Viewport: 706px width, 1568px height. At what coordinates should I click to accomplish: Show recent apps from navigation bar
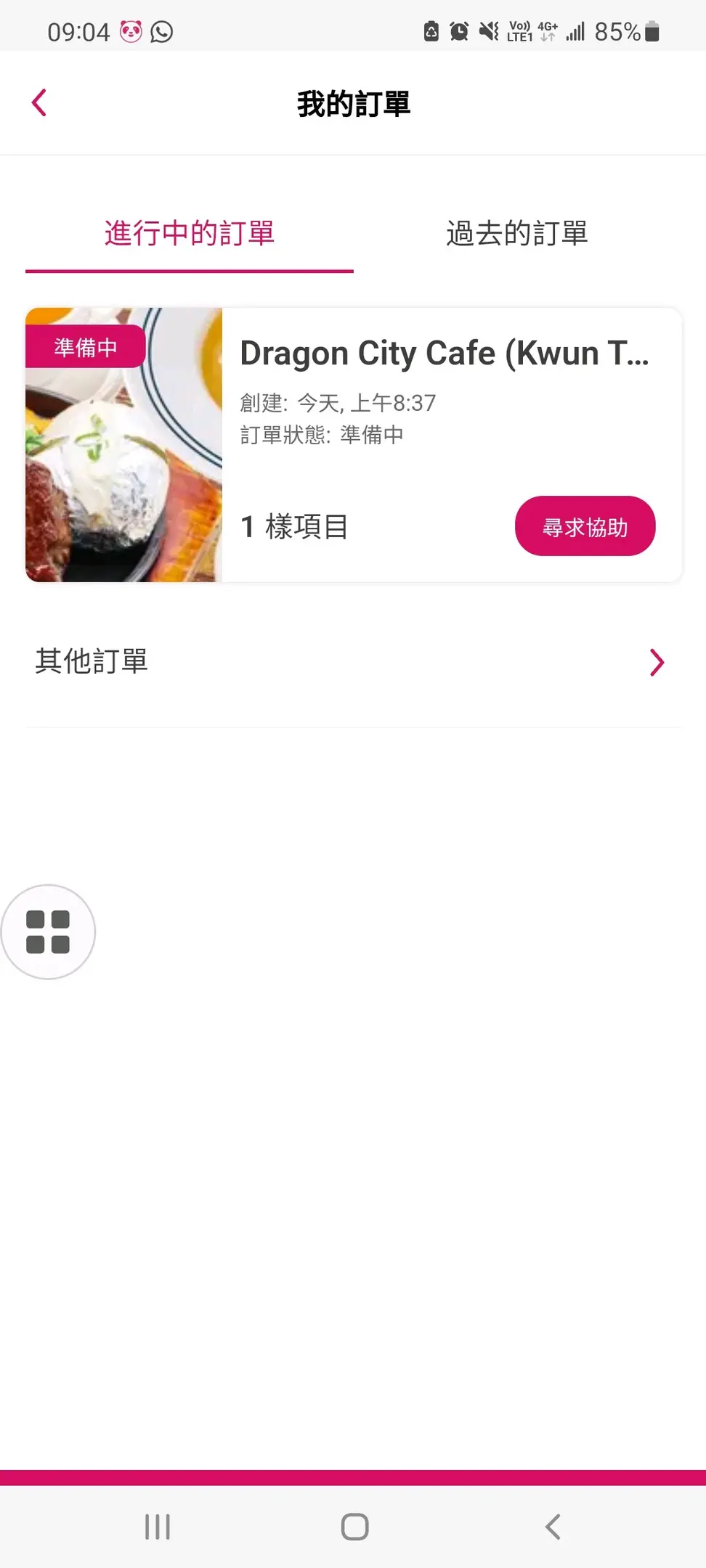click(x=157, y=1527)
